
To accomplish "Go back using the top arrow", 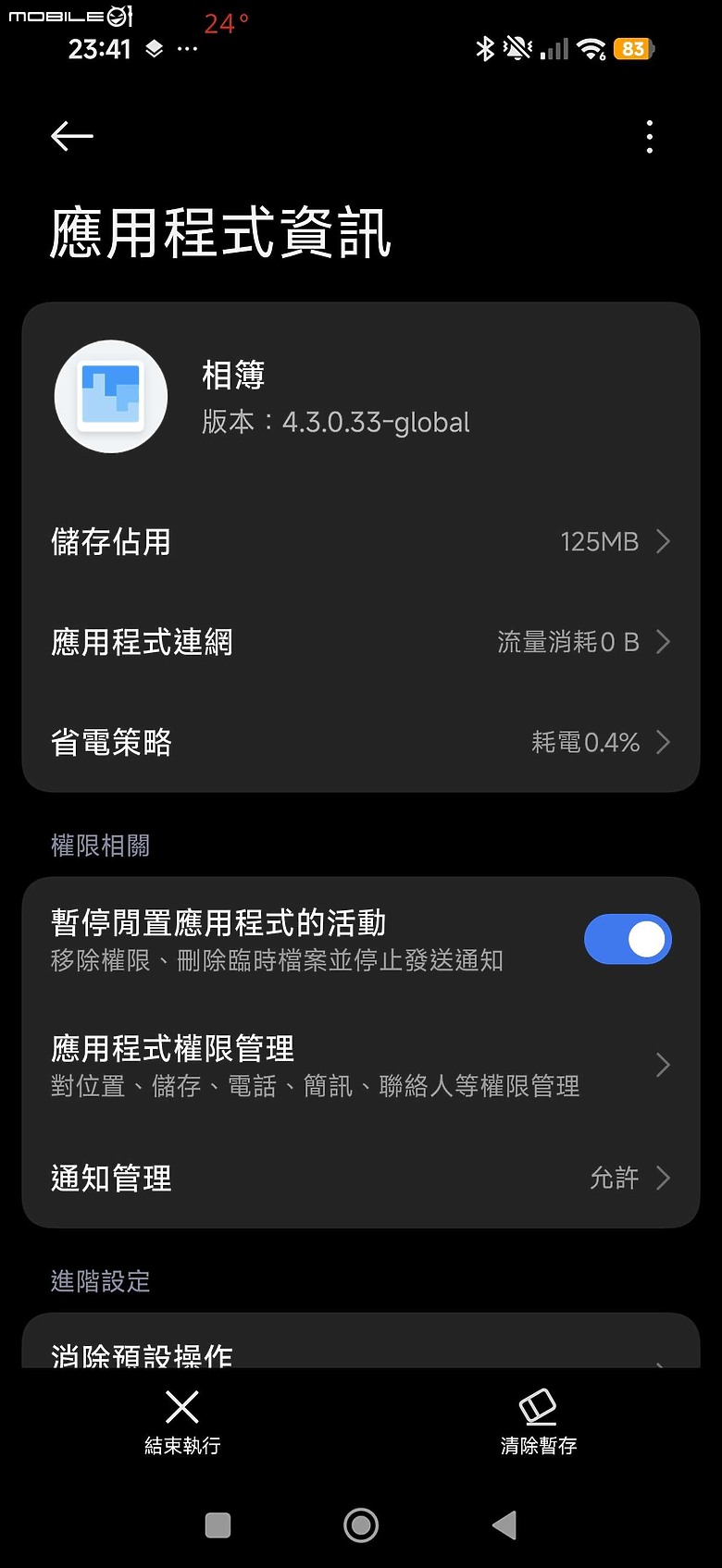I will [x=72, y=137].
